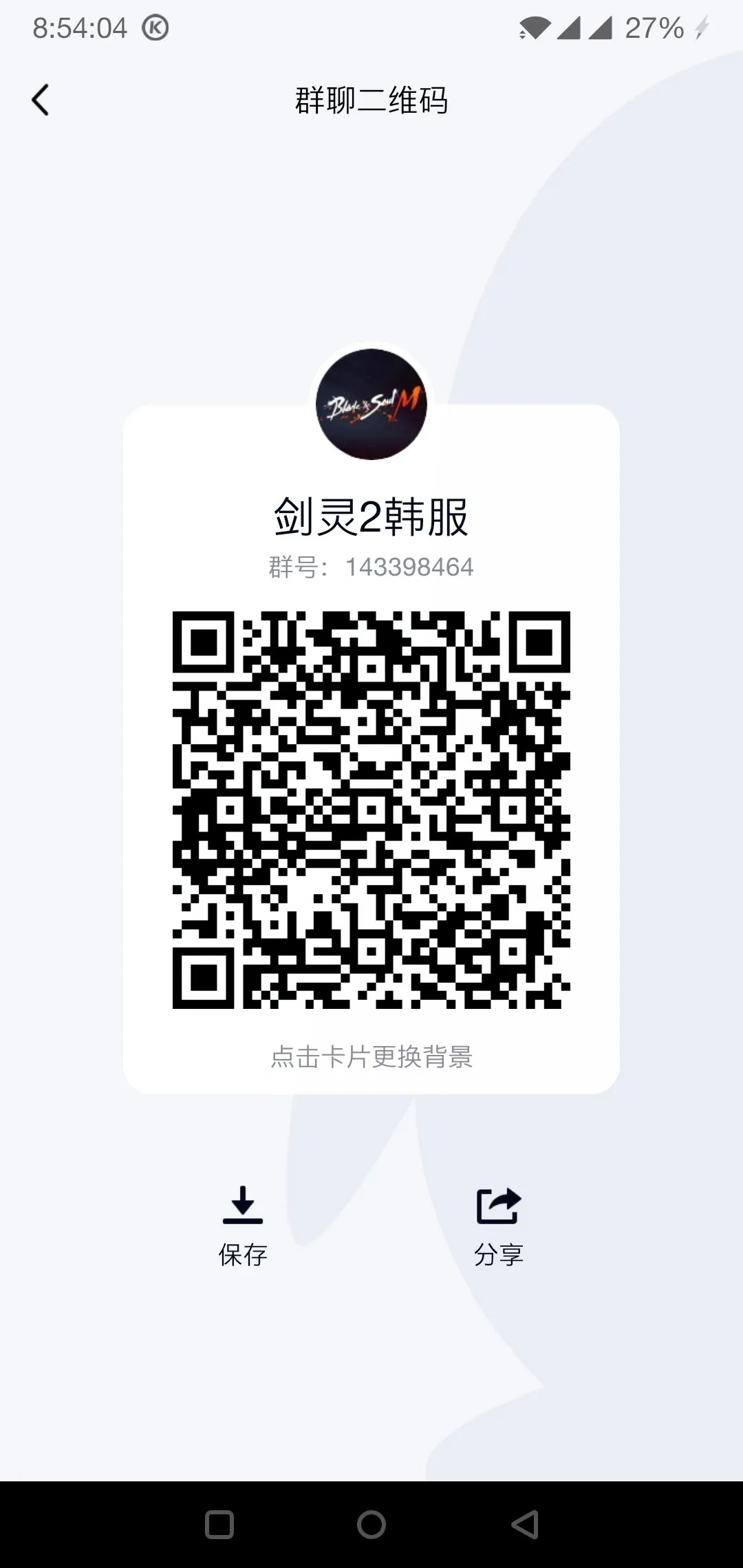Tap the 剑灵2韩服 card to change background
The width and height of the screenshot is (743, 1568).
coord(371,1056)
